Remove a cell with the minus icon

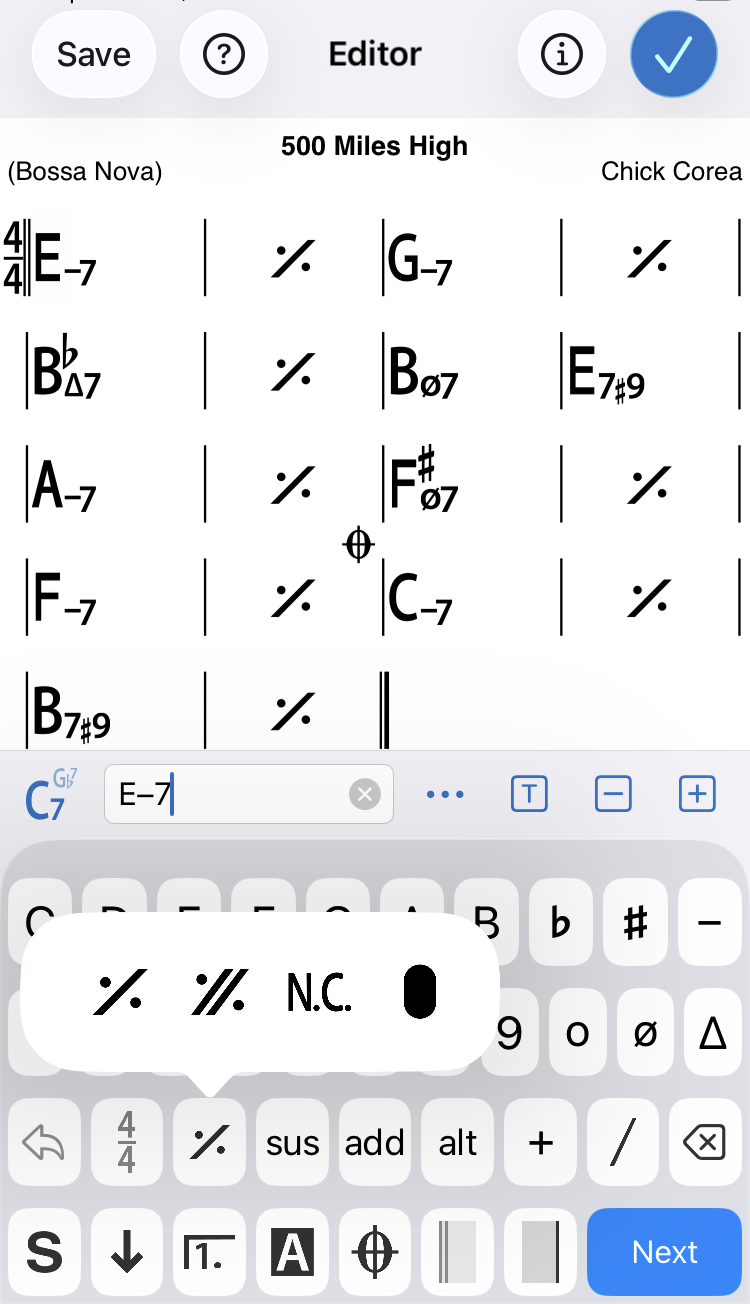pos(613,795)
